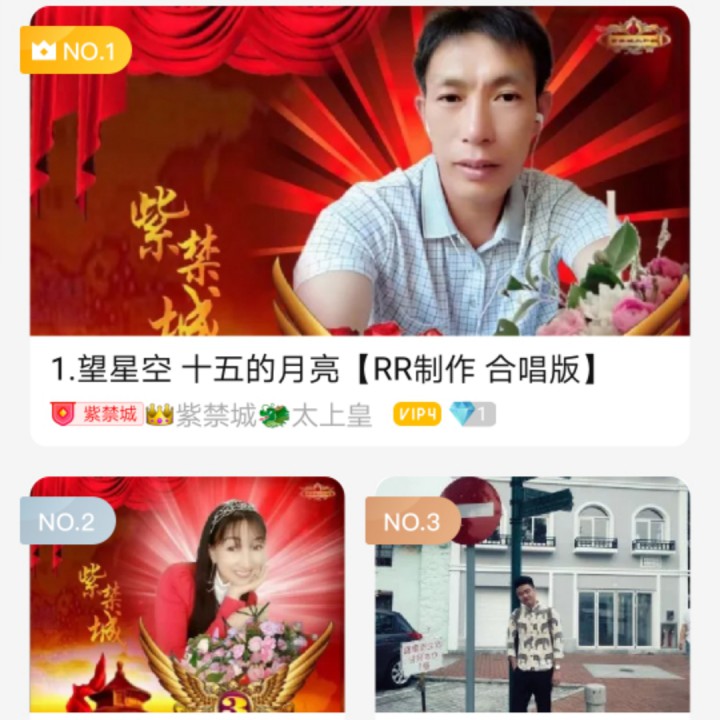Open the NO.3 ranked song card
This screenshot has height=720, width=720.
[531, 598]
